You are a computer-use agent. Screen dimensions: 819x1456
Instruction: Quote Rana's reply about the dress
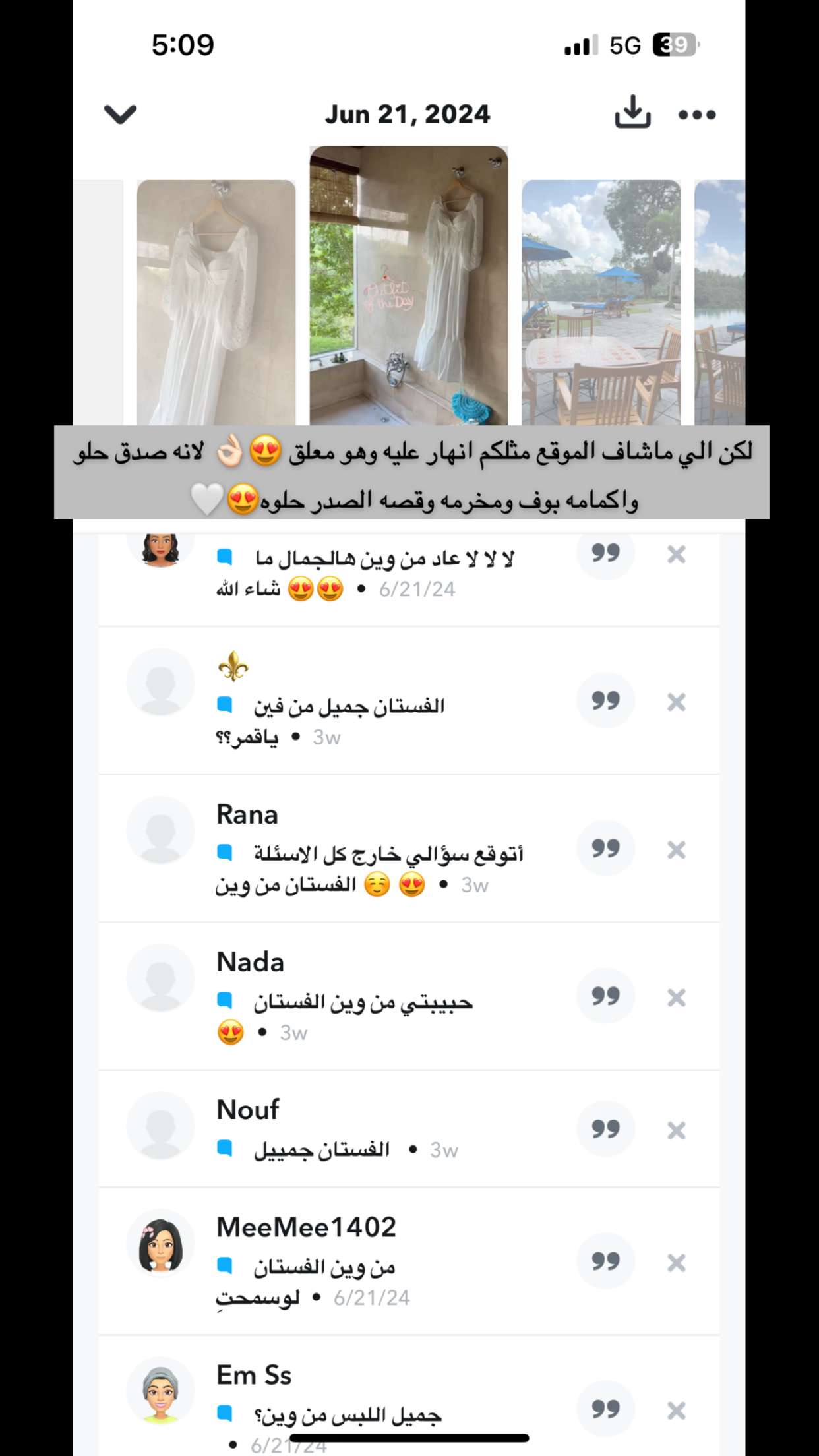click(605, 848)
